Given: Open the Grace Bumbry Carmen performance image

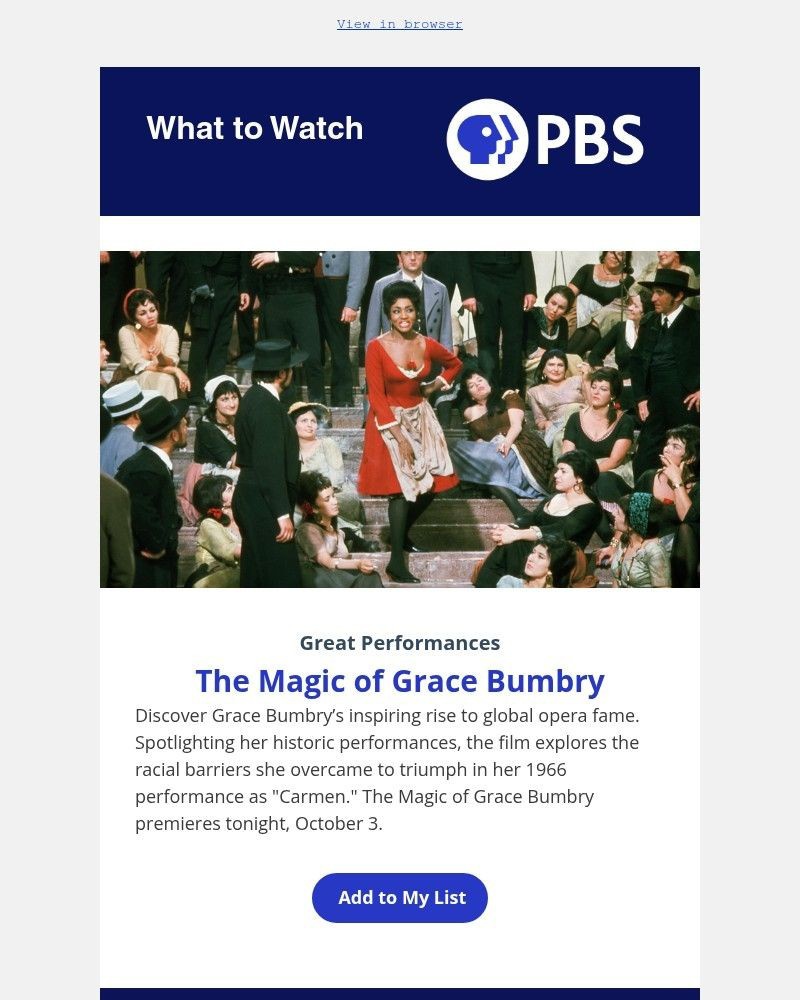Looking at the screenshot, I should pos(400,419).
